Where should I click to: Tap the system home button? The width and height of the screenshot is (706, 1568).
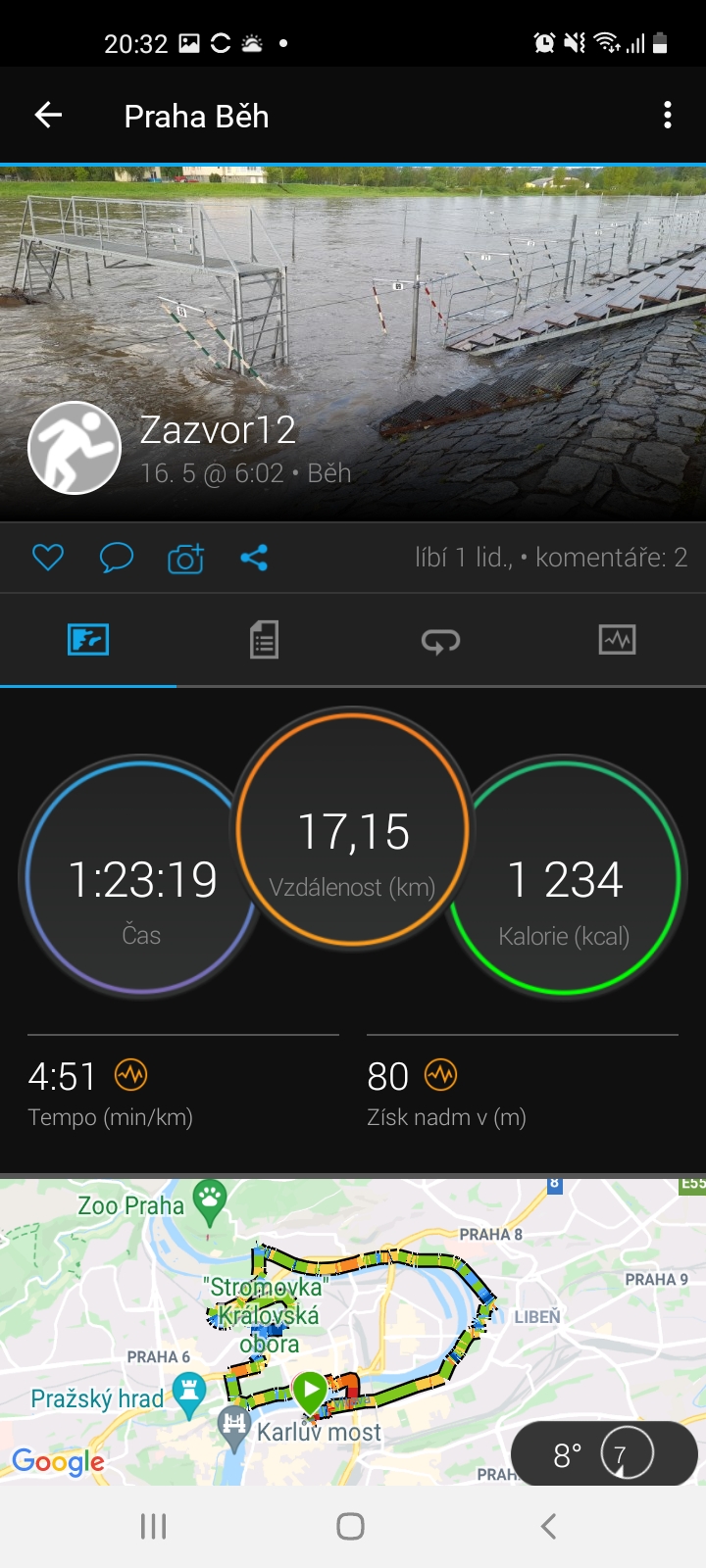(x=350, y=1526)
